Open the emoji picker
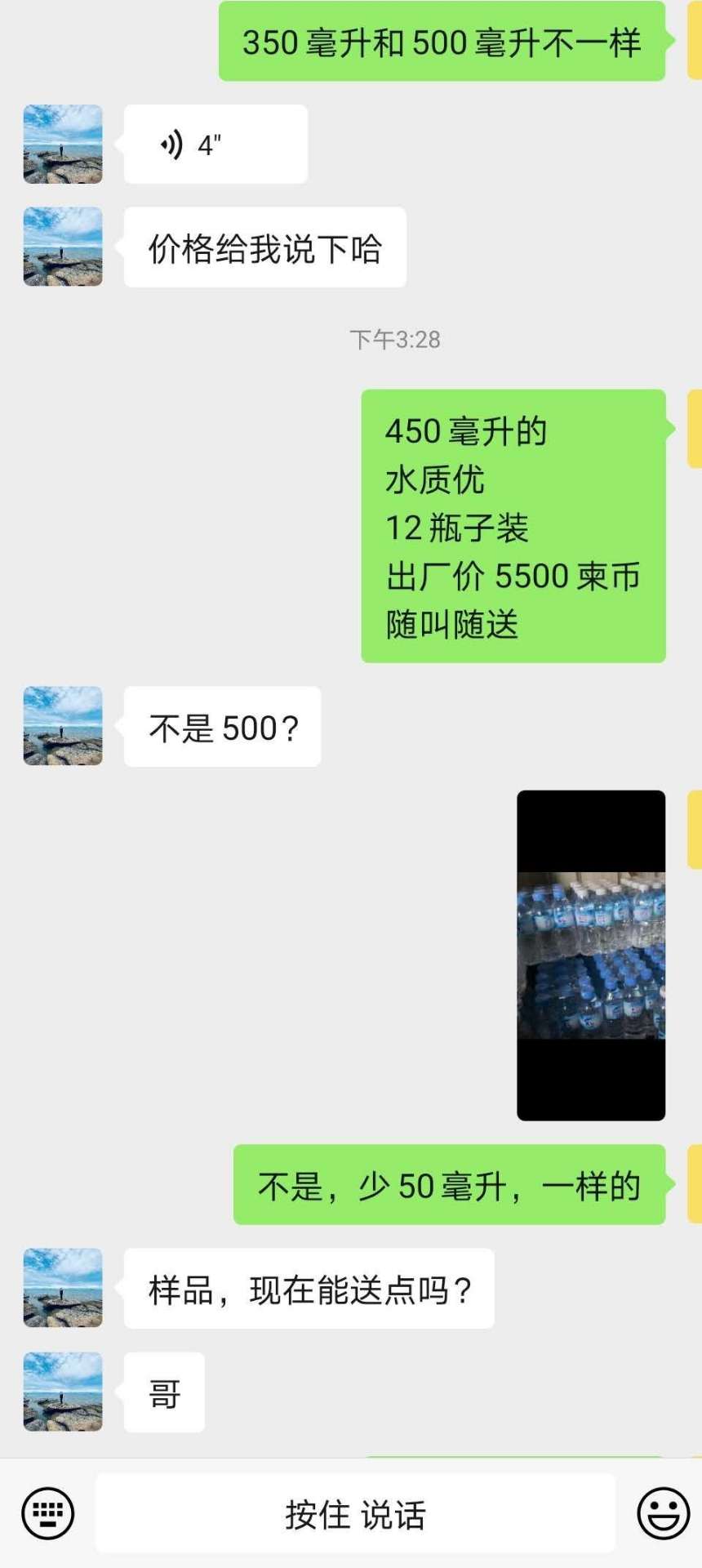This screenshot has height=1568, width=702. (x=663, y=1513)
